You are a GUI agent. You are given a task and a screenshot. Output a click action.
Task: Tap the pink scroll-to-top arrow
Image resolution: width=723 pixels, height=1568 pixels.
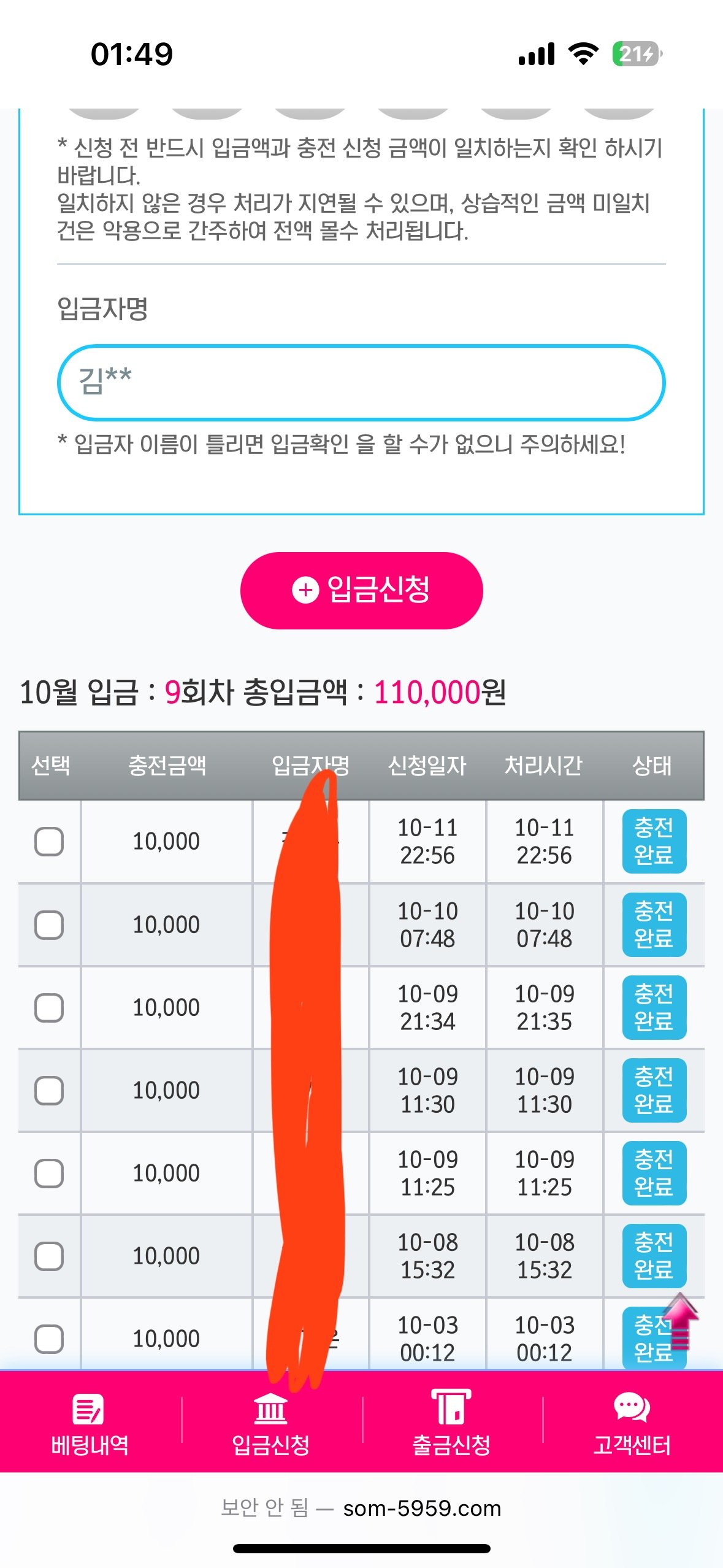(680, 1322)
